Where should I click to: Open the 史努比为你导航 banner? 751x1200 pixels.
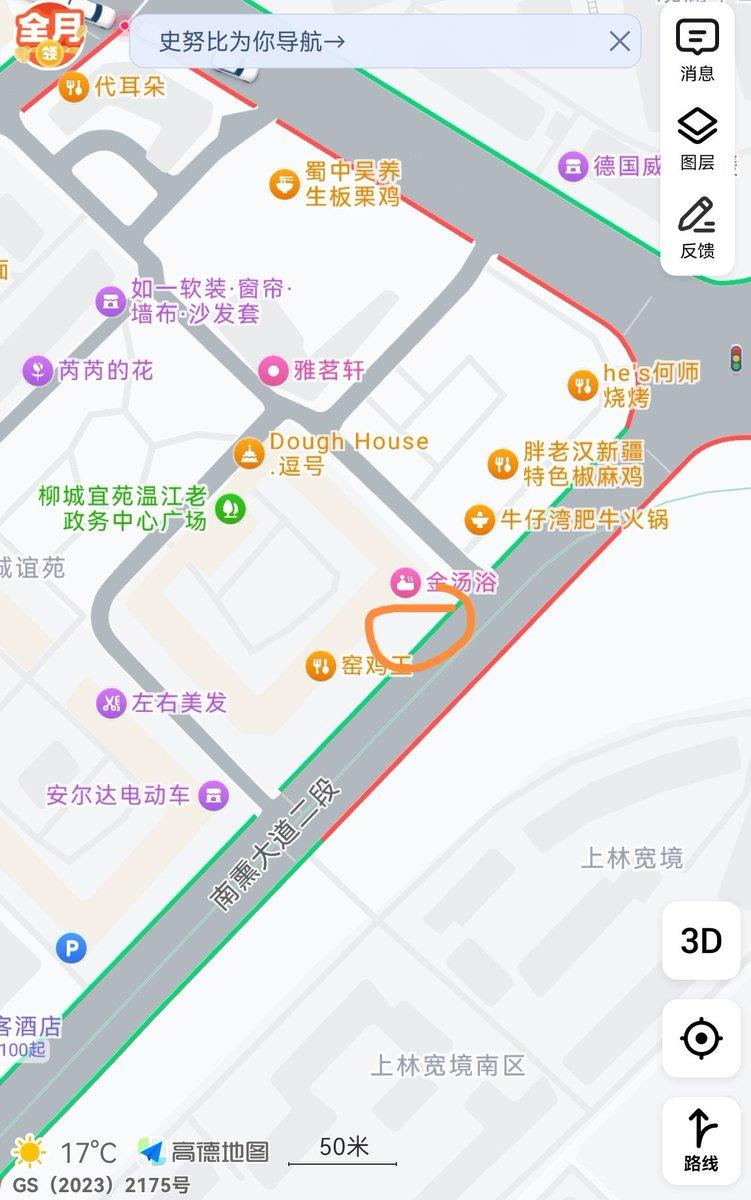(x=252, y=41)
